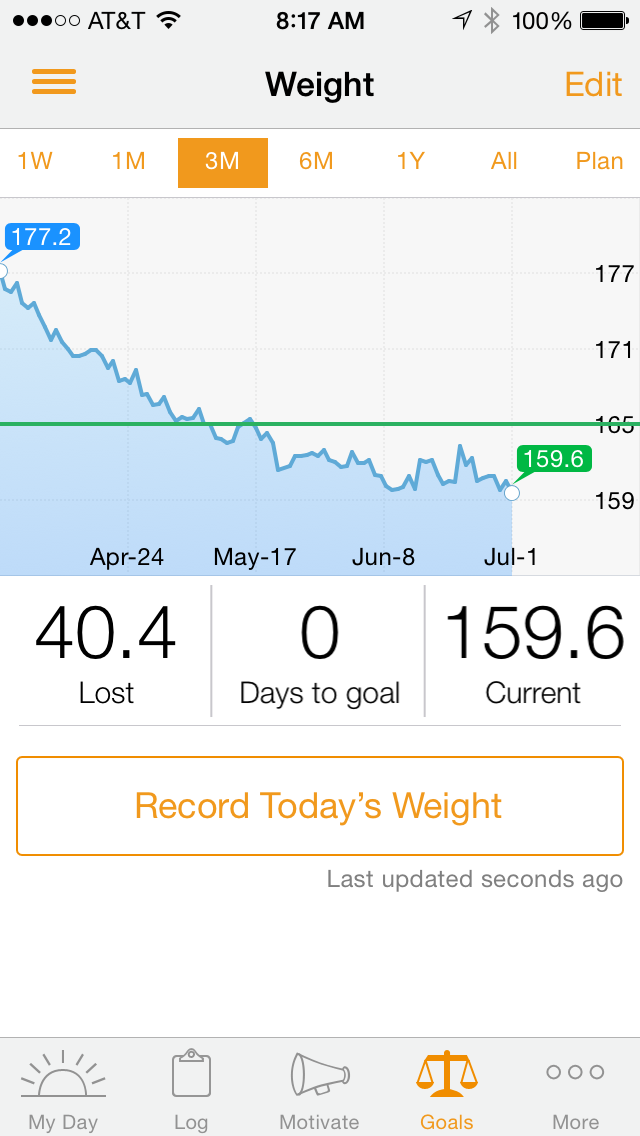
Task: Open the hamburger drawer menu
Action: coord(54,82)
